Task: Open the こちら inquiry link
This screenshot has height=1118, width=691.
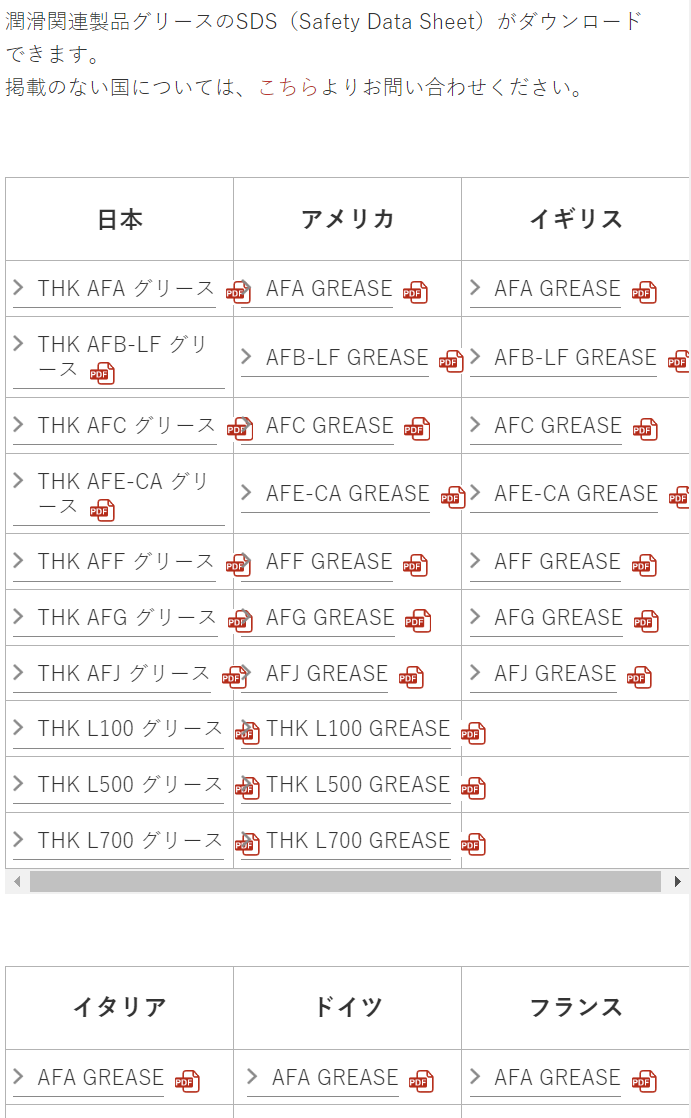Action: pyautogui.click(x=288, y=87)
